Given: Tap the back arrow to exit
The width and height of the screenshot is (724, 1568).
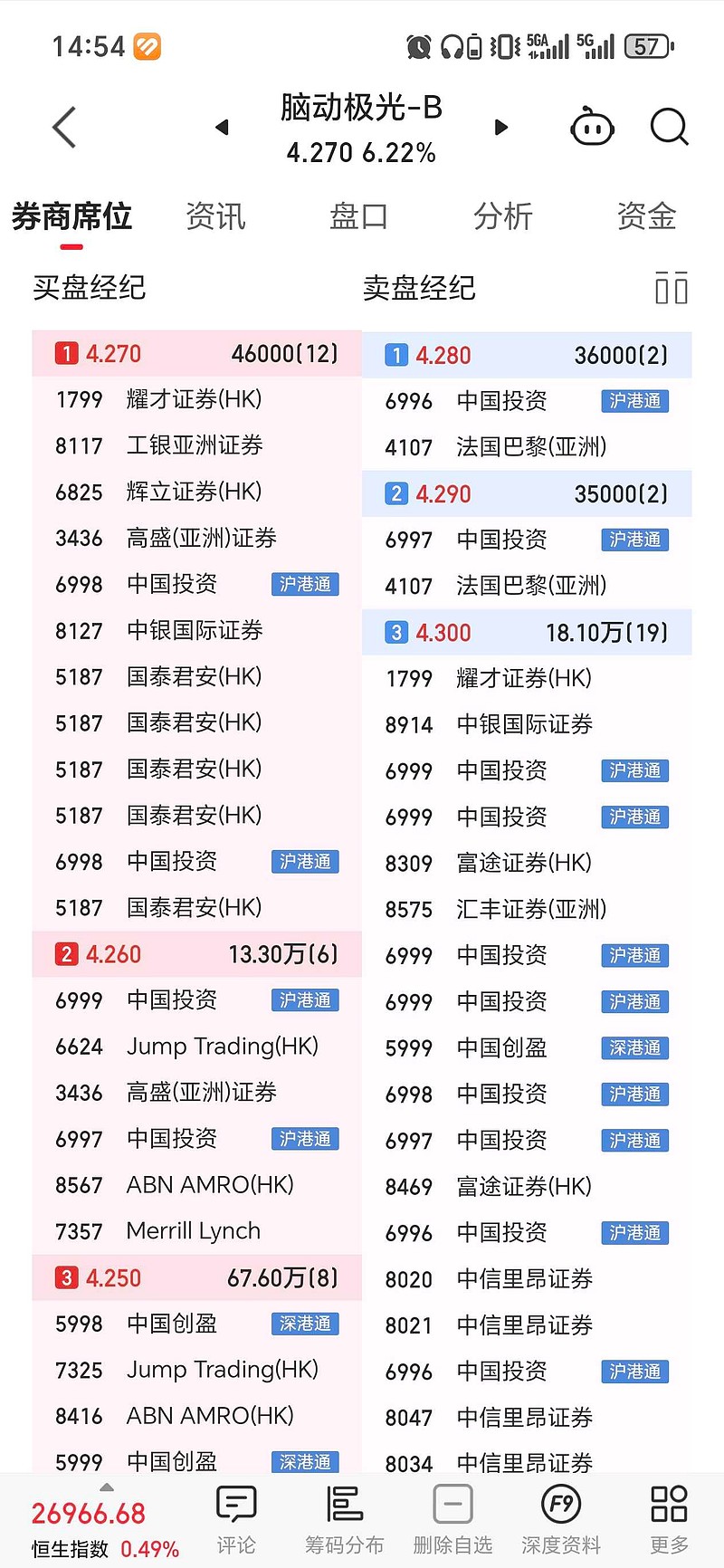Looking at the screenshot, I should [63, 128].
